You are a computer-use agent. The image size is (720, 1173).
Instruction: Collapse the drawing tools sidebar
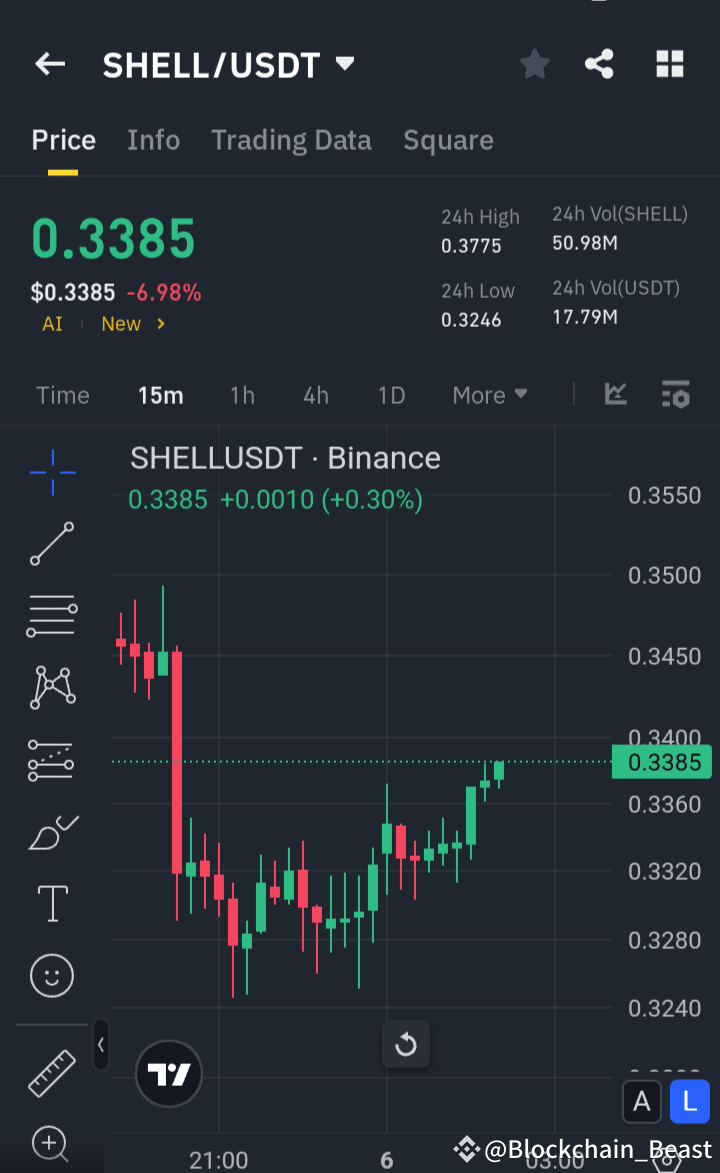100,1044
